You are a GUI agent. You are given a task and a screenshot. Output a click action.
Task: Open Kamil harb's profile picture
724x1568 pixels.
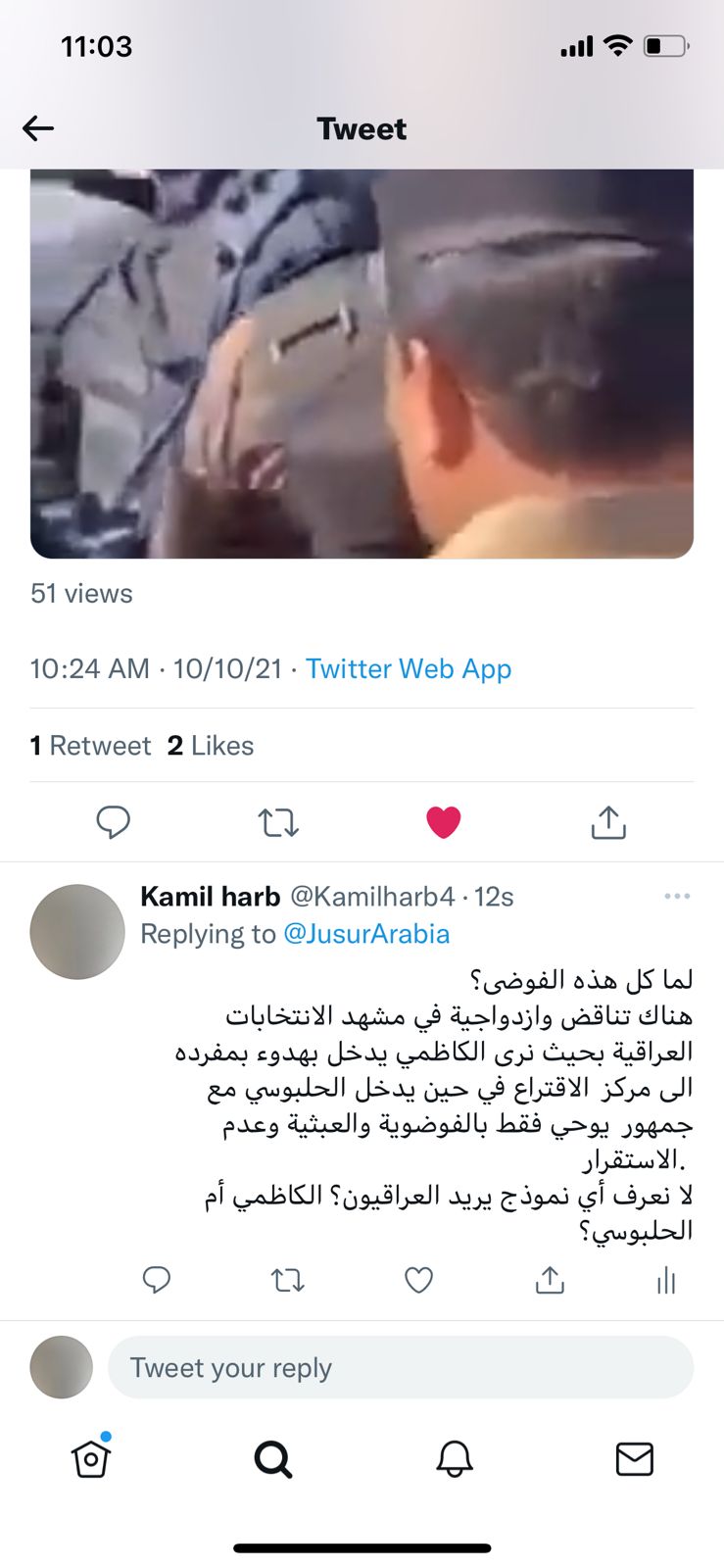coord(77,932)
